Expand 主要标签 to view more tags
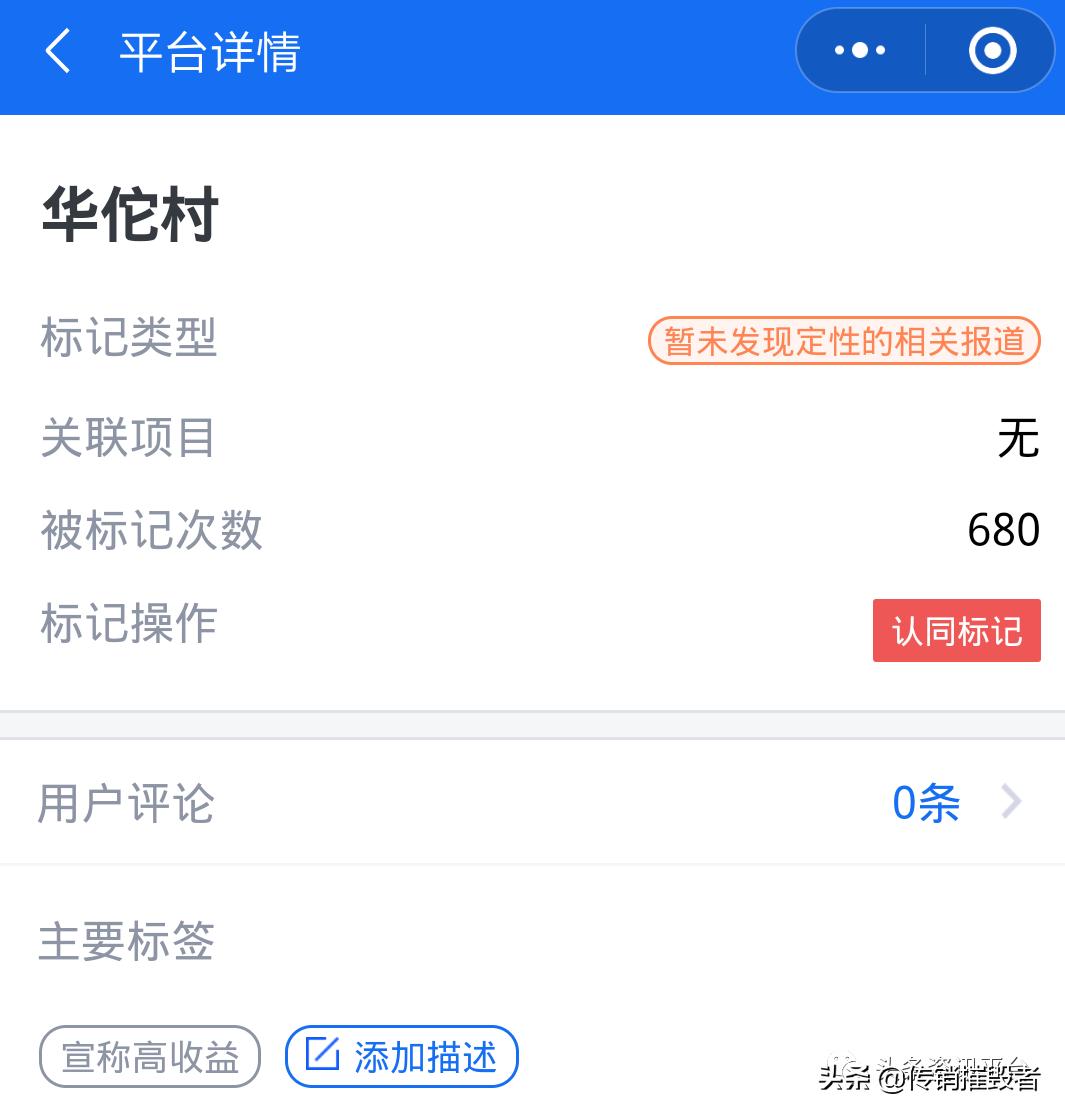1065x1116 pixels. [126, 941]
